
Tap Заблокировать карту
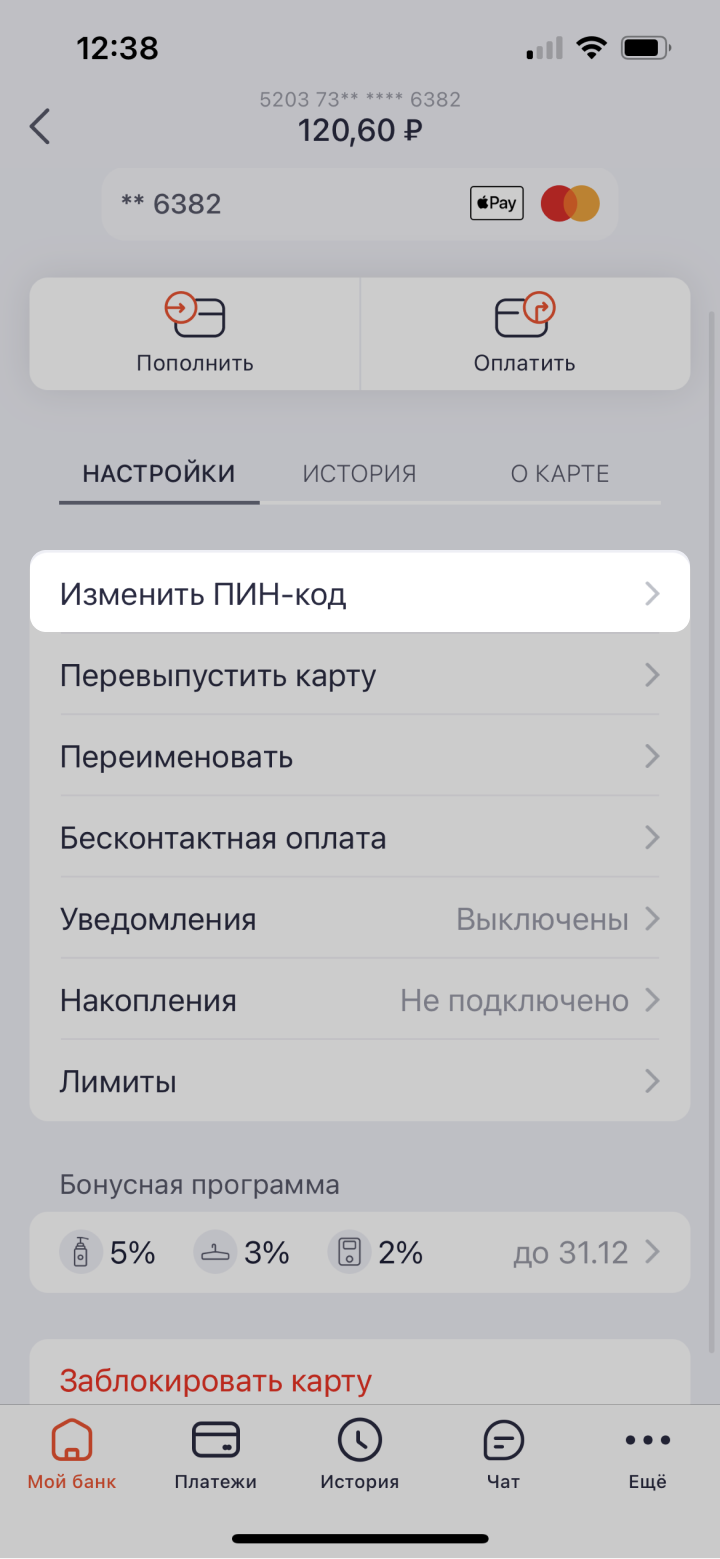pyautogui.click(x=216, y=1380)
